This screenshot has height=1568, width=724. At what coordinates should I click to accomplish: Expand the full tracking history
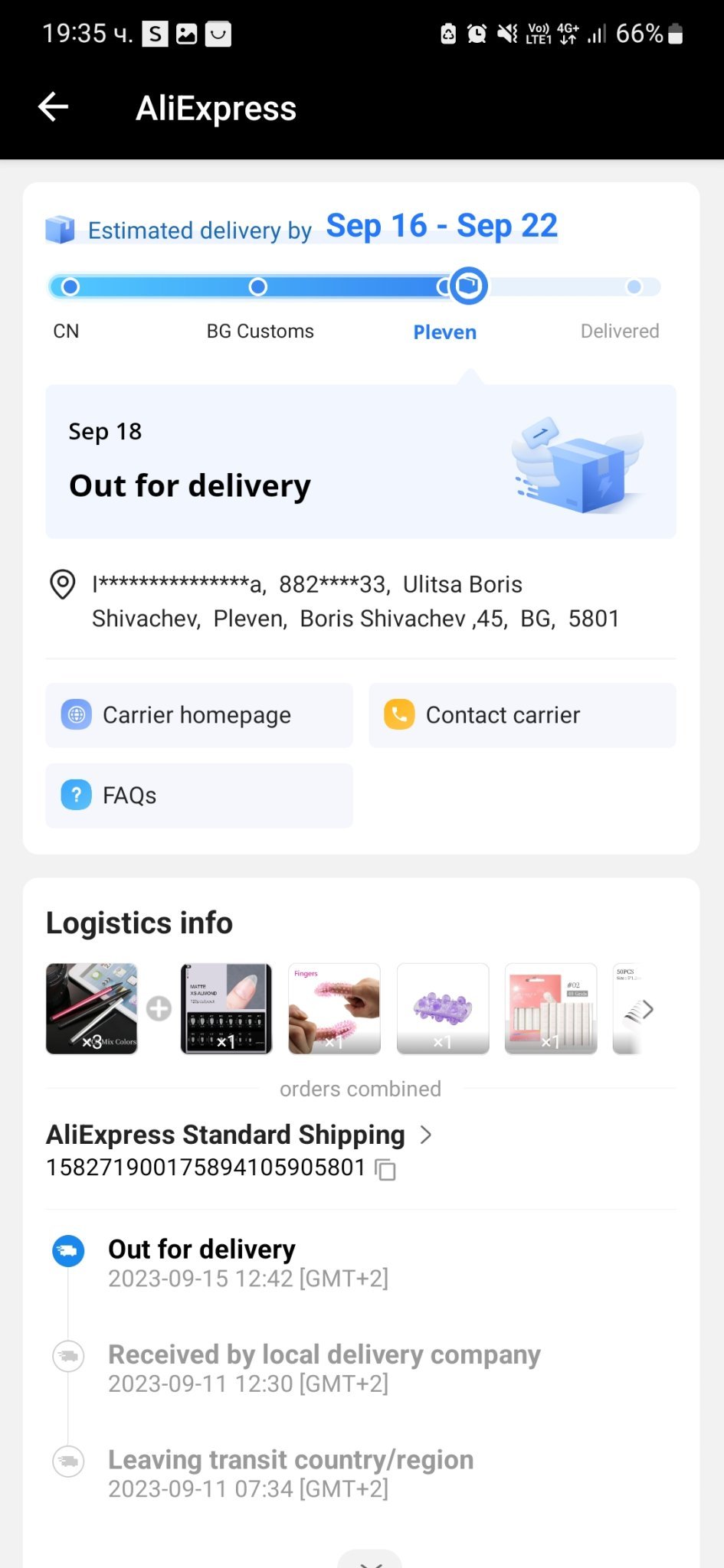coord(370,1560)
